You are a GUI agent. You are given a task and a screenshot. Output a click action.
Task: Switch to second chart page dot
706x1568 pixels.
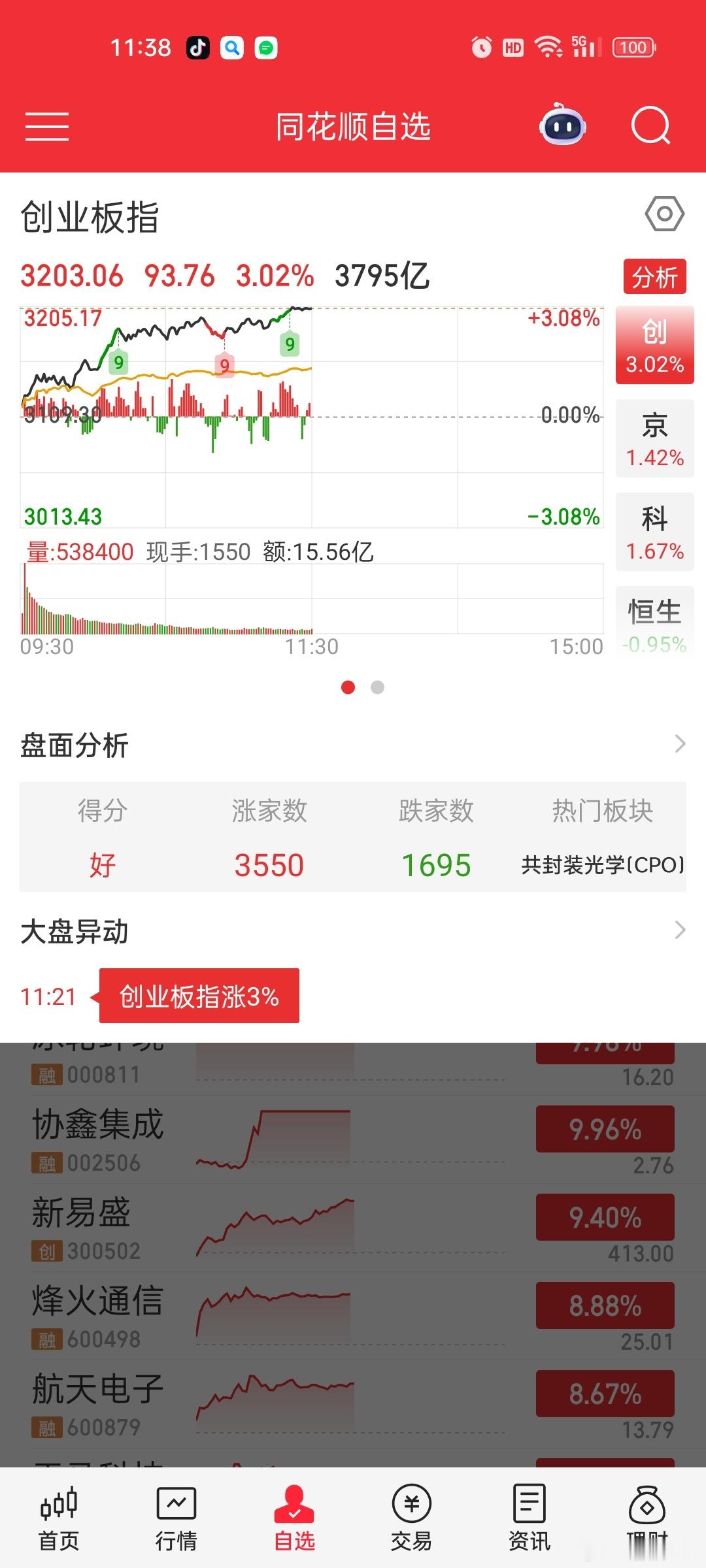tap(377, 687)
